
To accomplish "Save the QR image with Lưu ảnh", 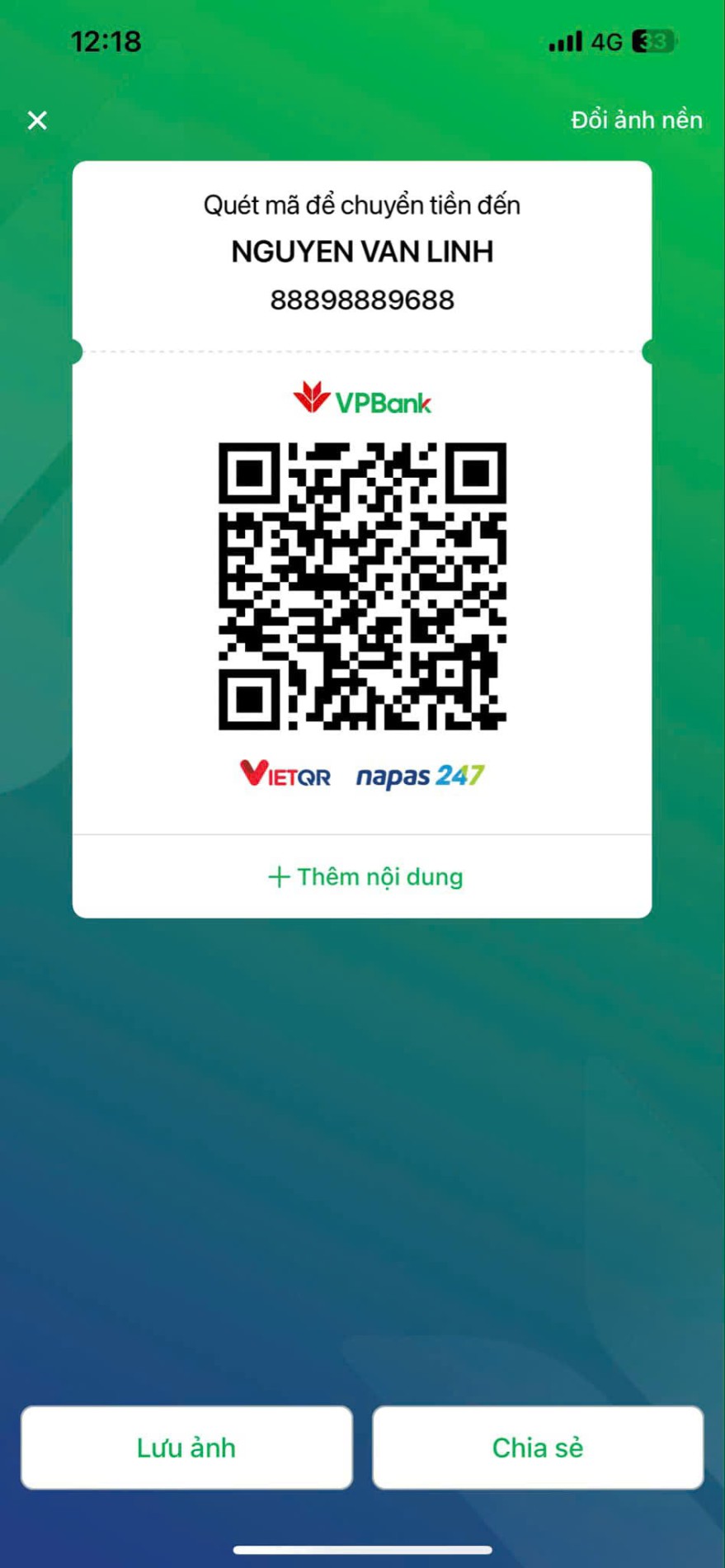I will click(x=186, y=1448).
